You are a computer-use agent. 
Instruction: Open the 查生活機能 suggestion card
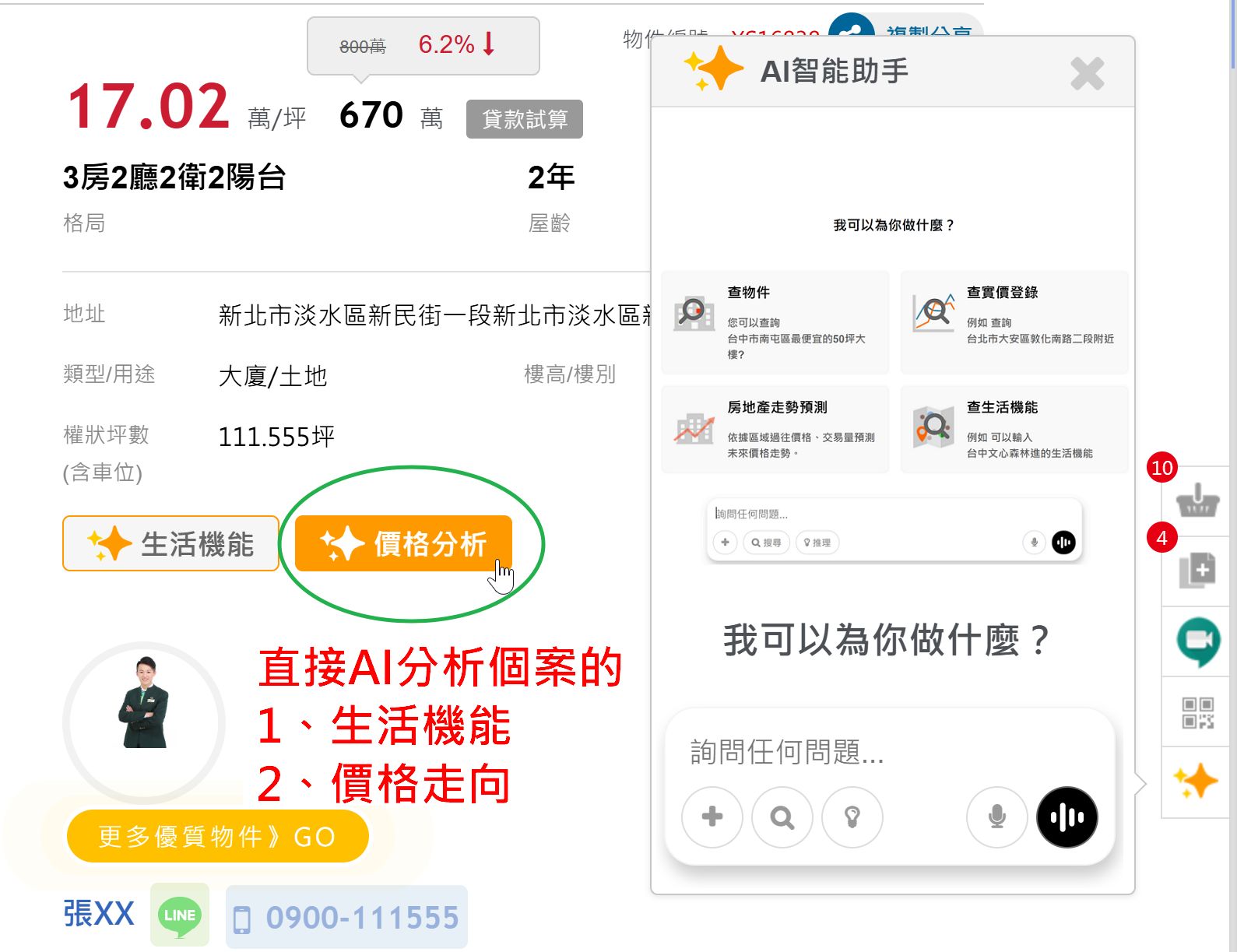pyautogui.click(x=1014, y=429)
